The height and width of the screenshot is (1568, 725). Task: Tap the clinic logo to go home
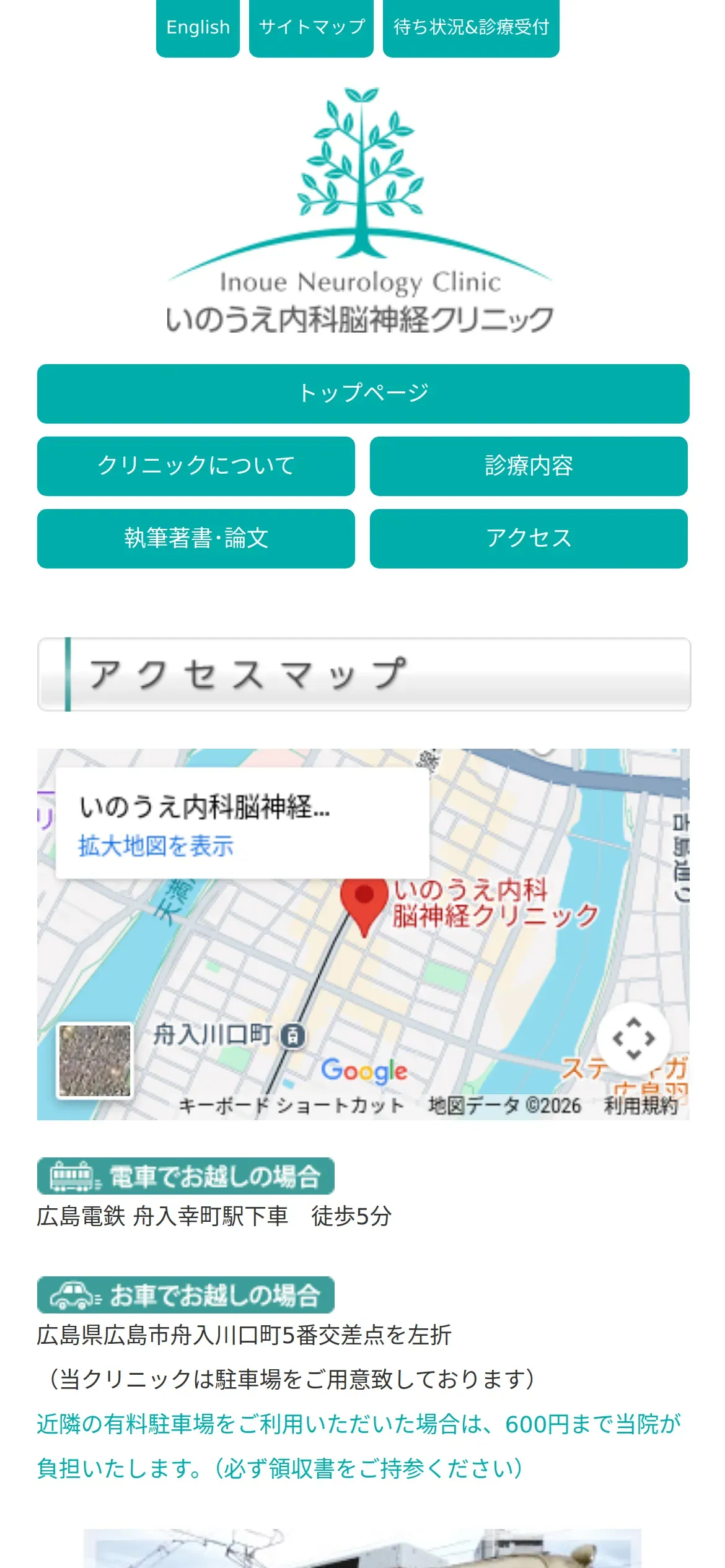pyautogui.click(x=361, y=211)
